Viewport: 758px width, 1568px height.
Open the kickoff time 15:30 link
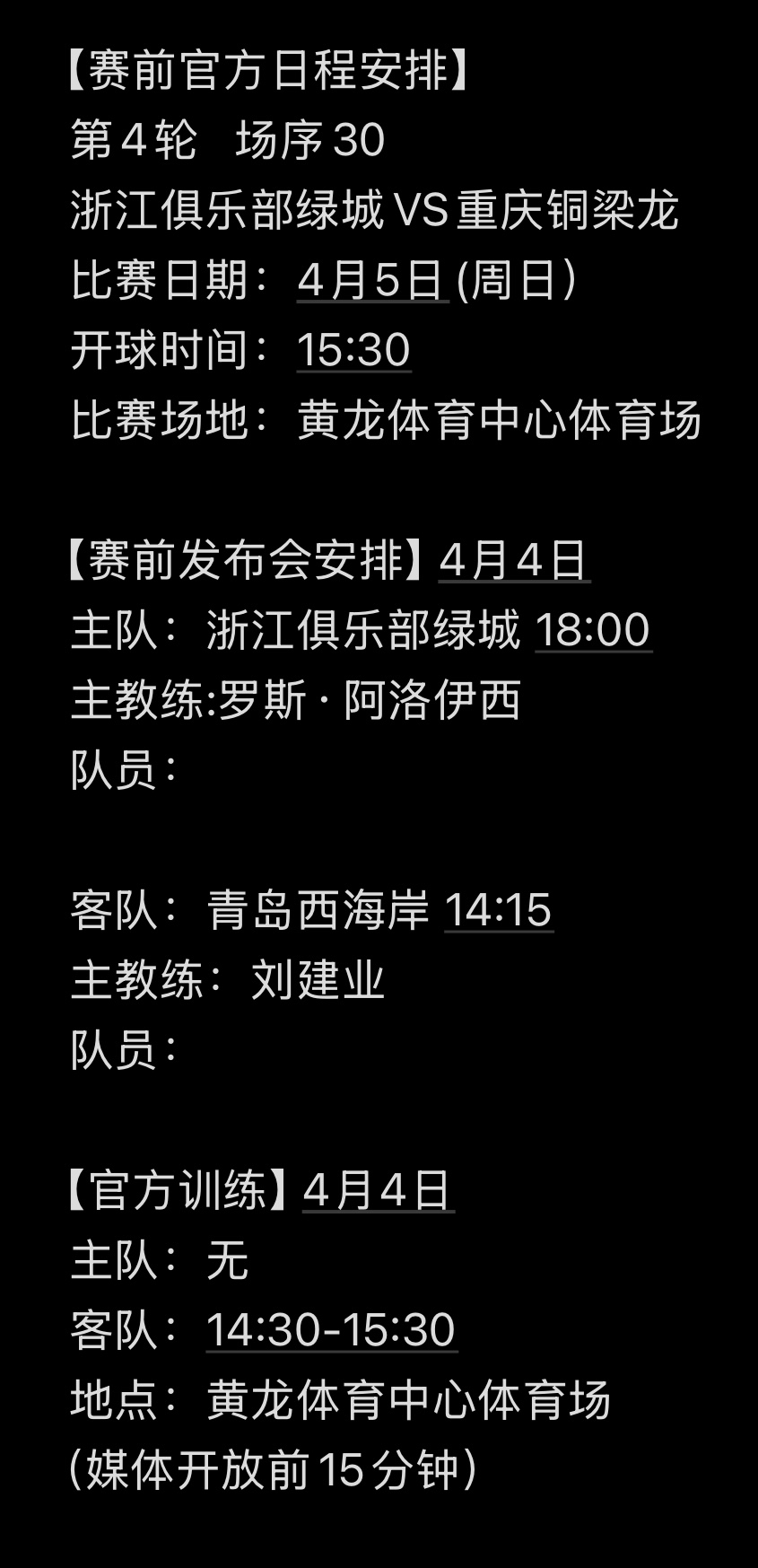coord(353,350)
